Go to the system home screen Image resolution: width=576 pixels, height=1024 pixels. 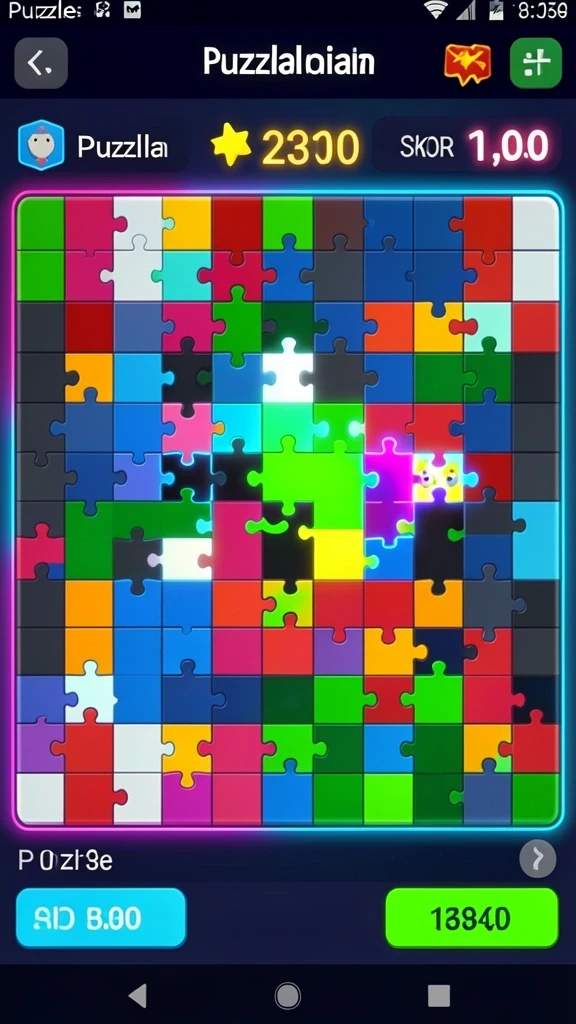pyautogui.click(x=287, y=996)
